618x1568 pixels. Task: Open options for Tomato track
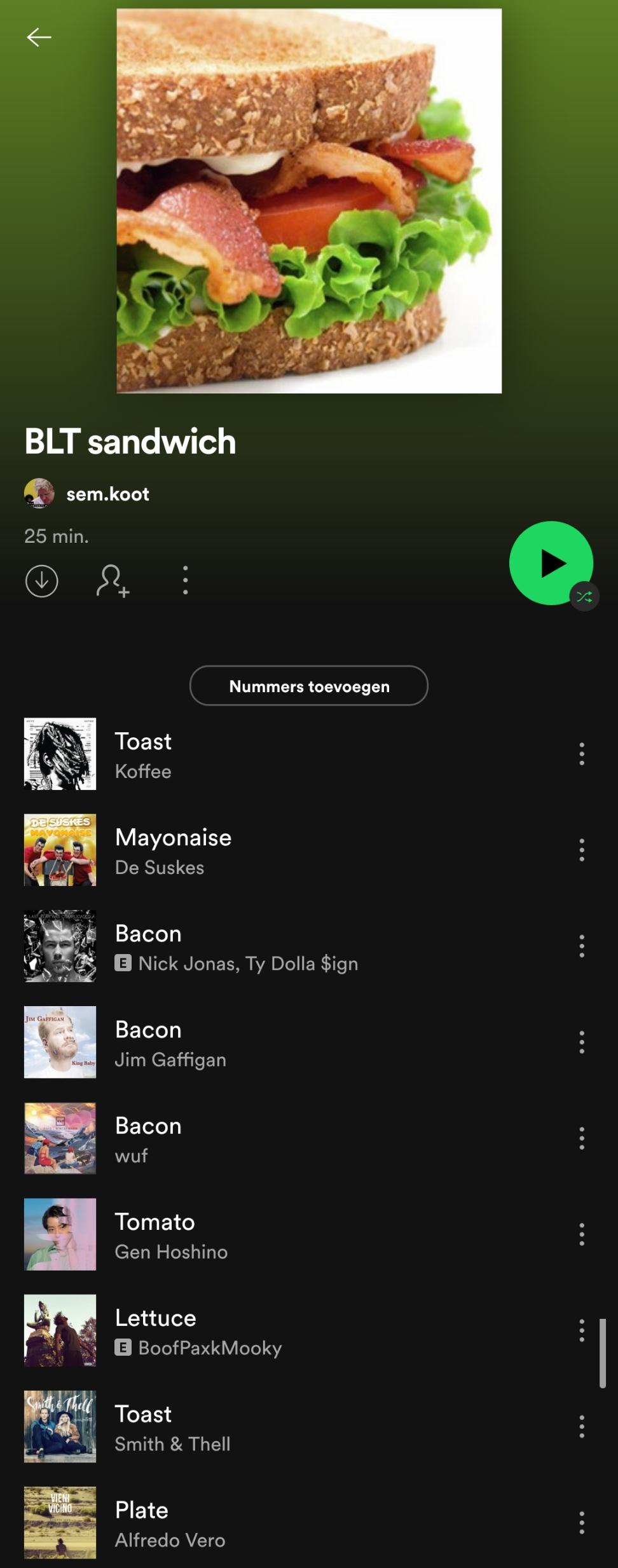(x=582, y=1234)
